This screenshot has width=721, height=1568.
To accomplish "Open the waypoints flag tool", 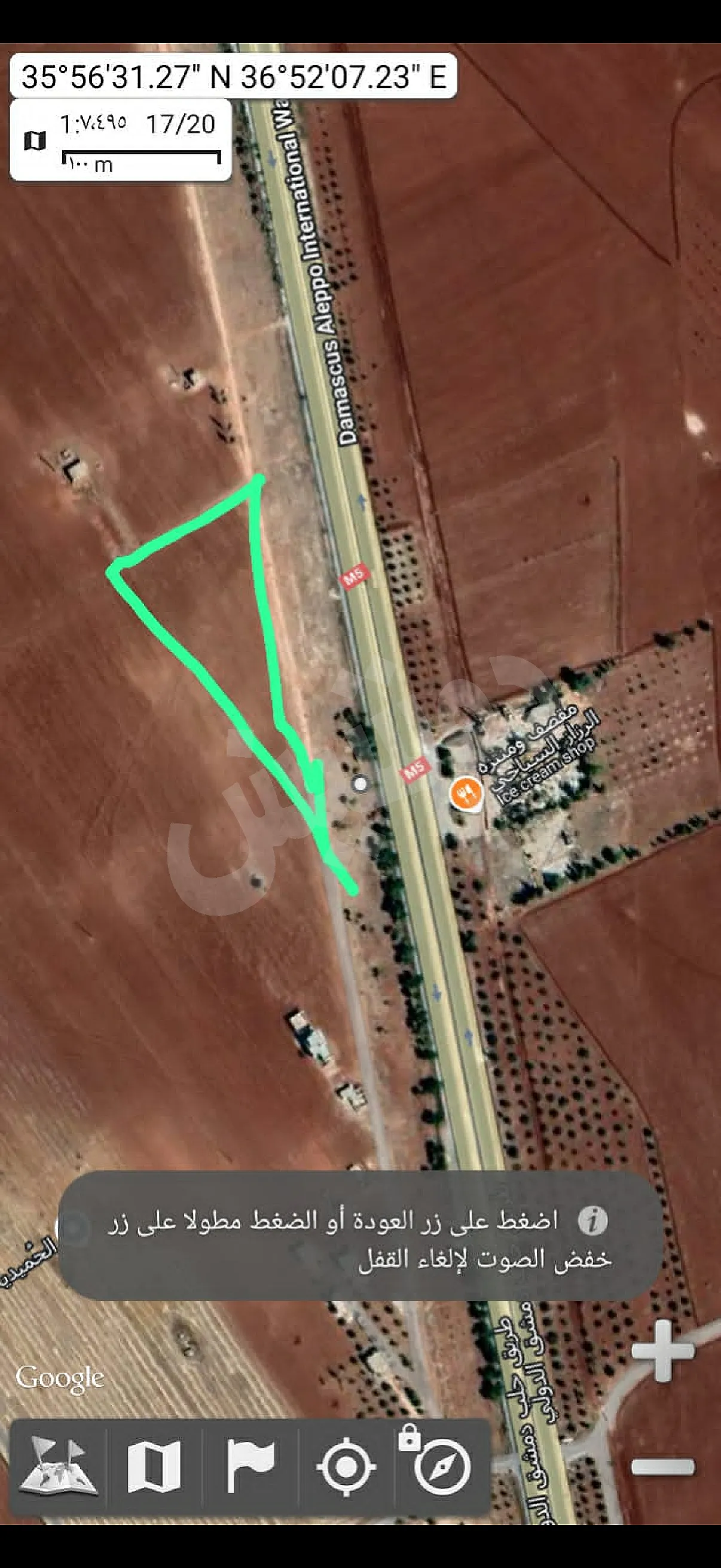I will pyautogui.click(x=250, y=1466).
